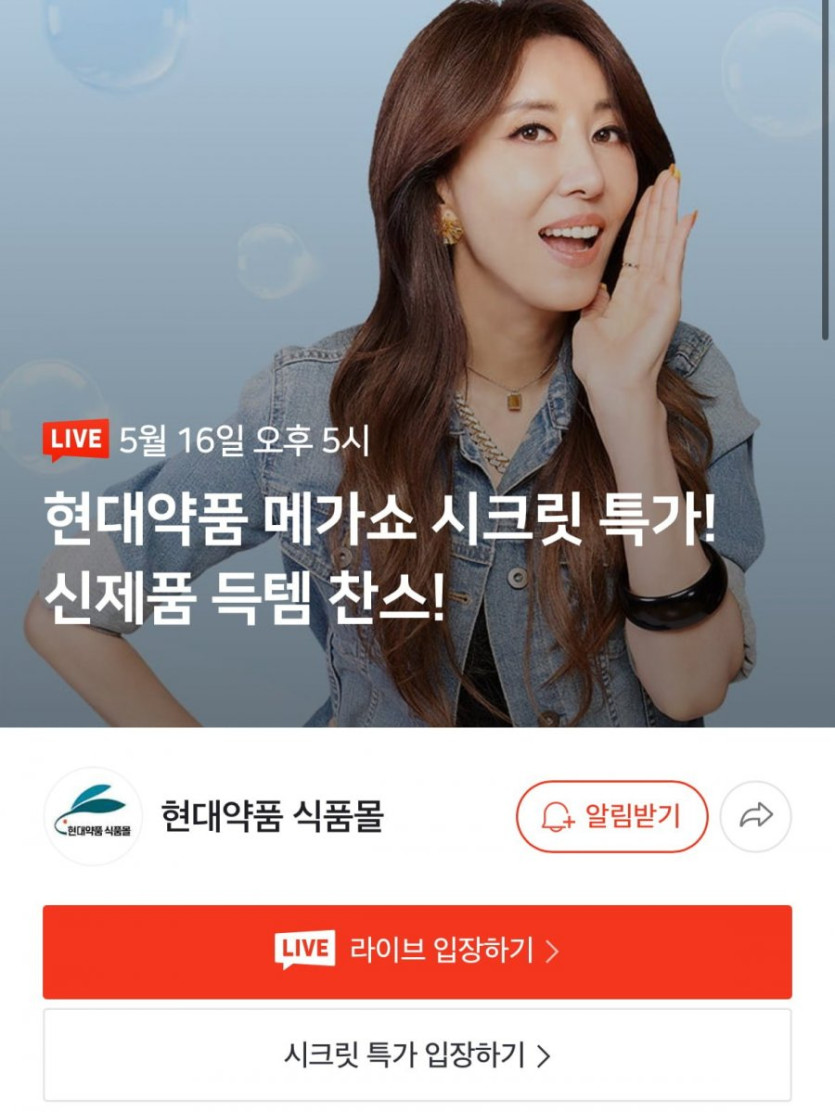The height and width of the screenshot is (1112, 835).
Task: Tap the 알림받기 notification button
Action: coord(612,816)
